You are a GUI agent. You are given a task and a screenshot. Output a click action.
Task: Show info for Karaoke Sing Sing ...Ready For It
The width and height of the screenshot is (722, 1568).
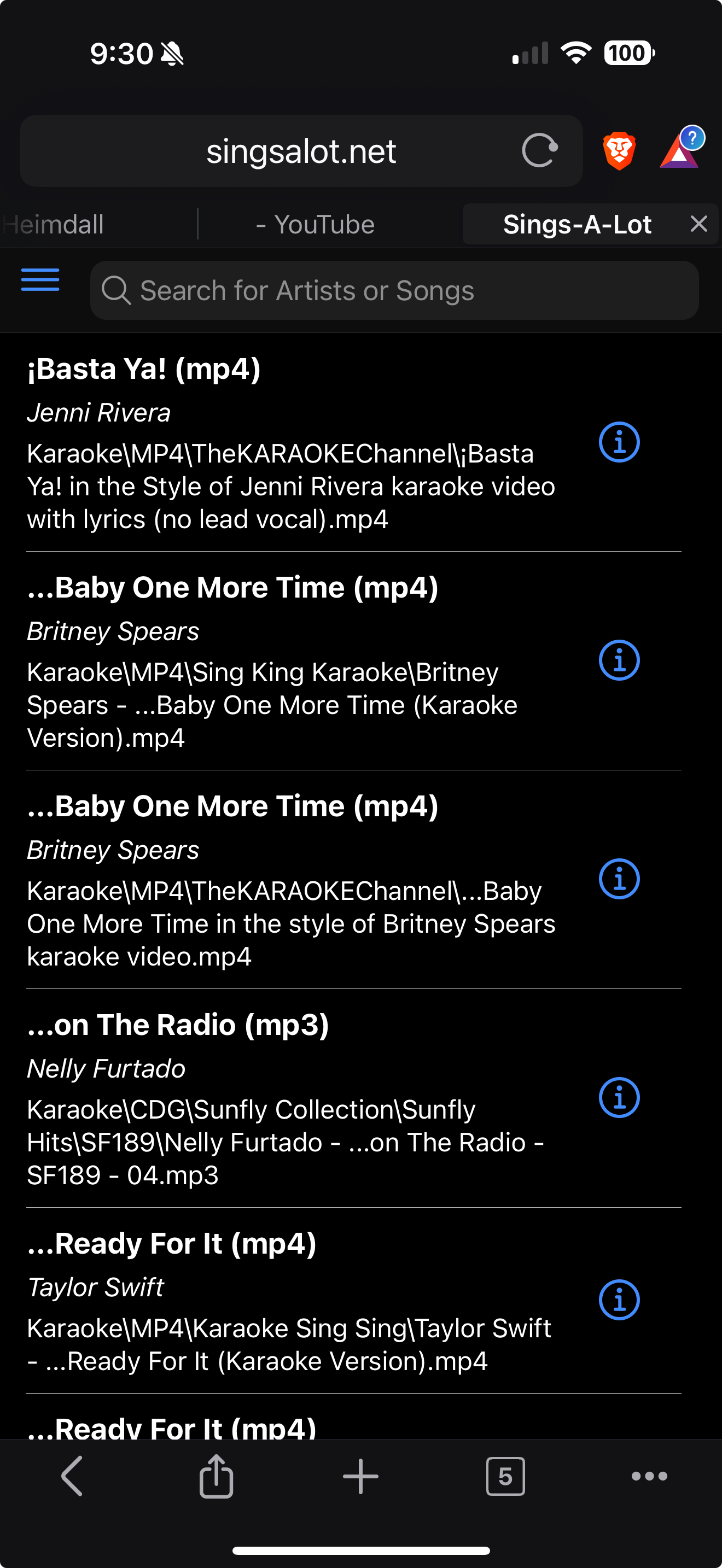[619, 1300]
